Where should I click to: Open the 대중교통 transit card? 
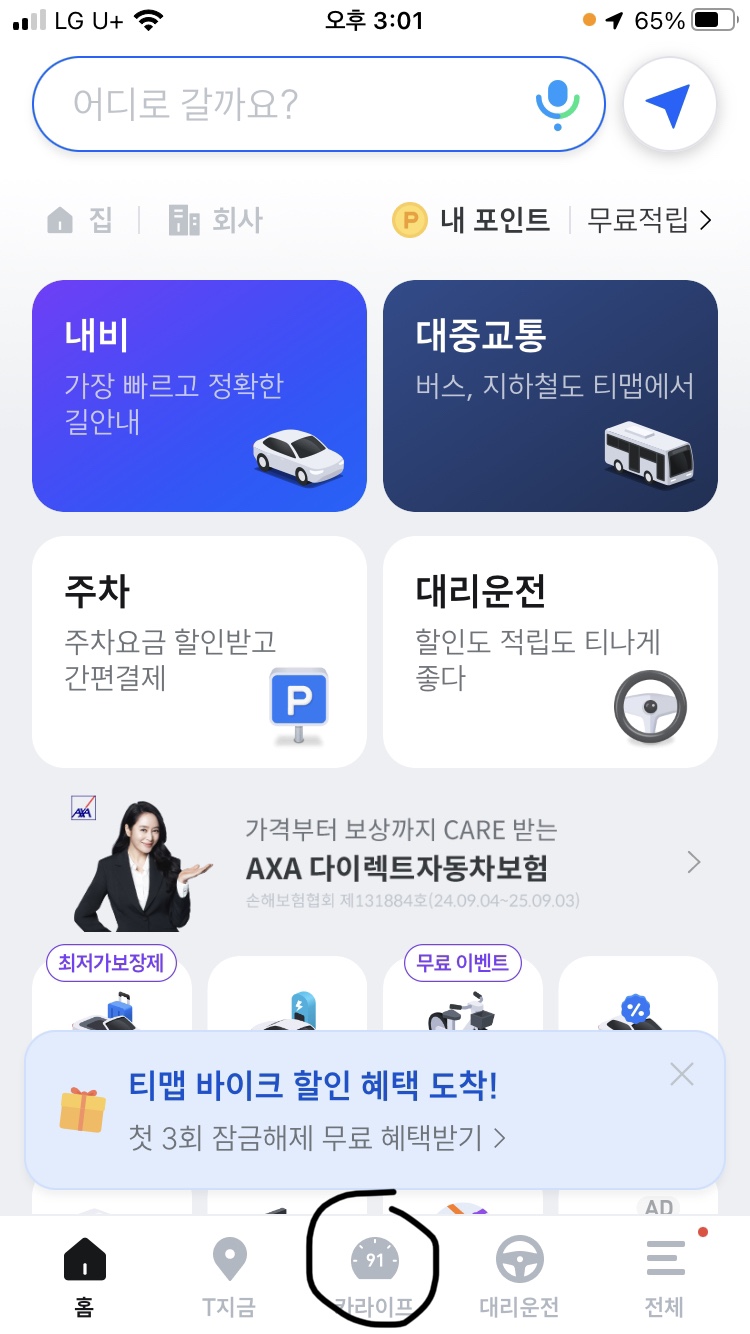[550, 396]
